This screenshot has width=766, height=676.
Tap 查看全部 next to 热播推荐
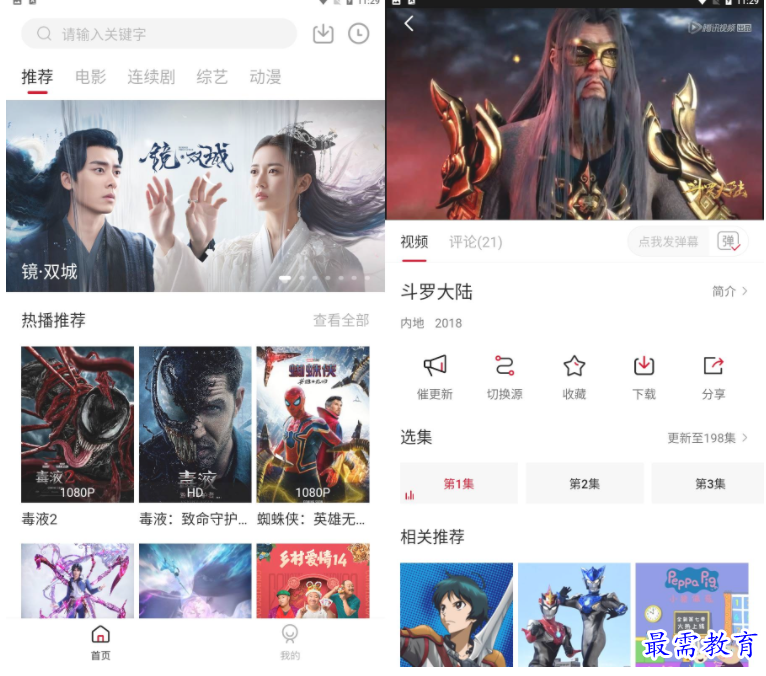coord(341,320)
